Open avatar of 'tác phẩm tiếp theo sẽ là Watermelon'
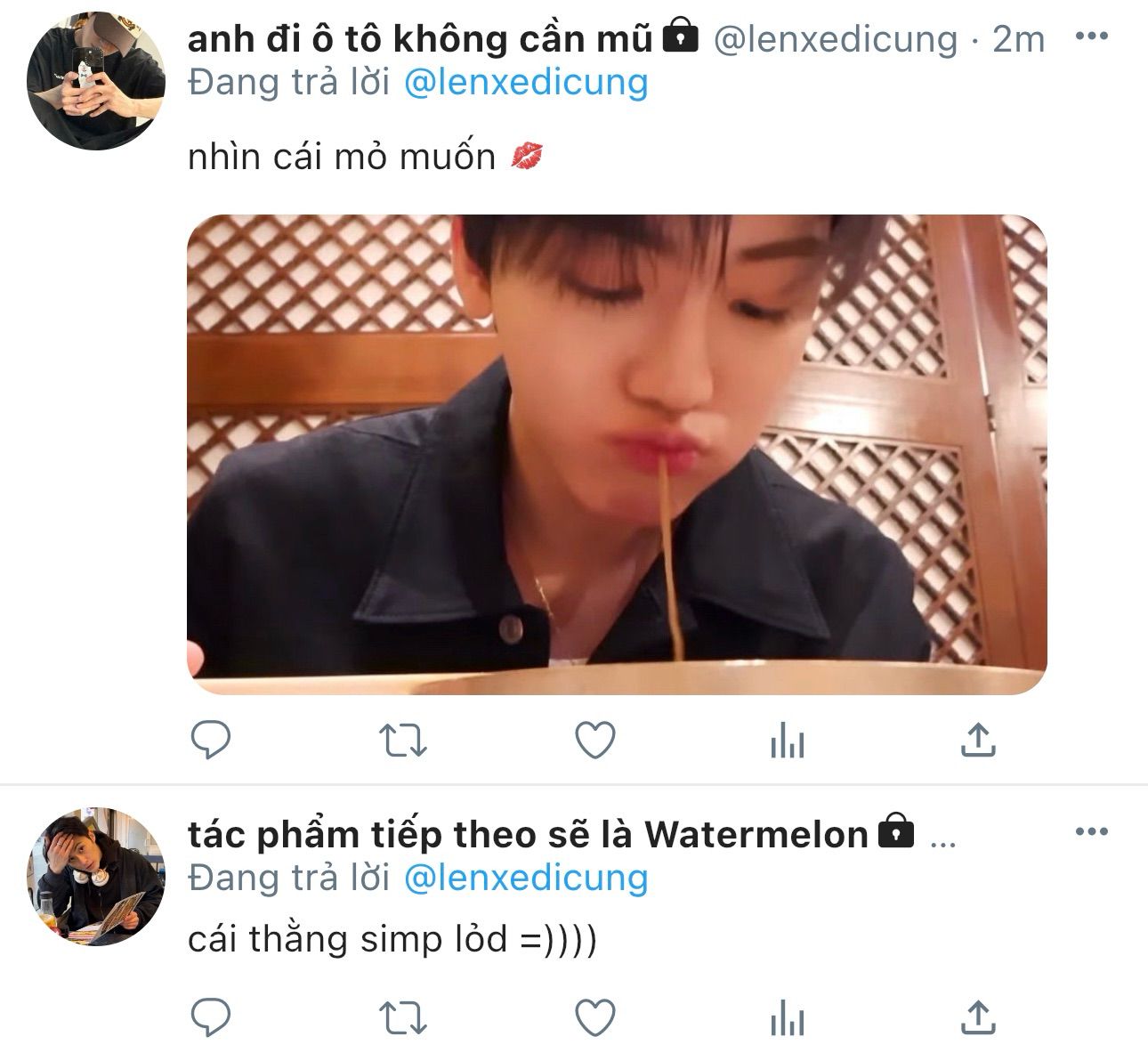This screenshot has width=1148, height=1061. (96, 877)
